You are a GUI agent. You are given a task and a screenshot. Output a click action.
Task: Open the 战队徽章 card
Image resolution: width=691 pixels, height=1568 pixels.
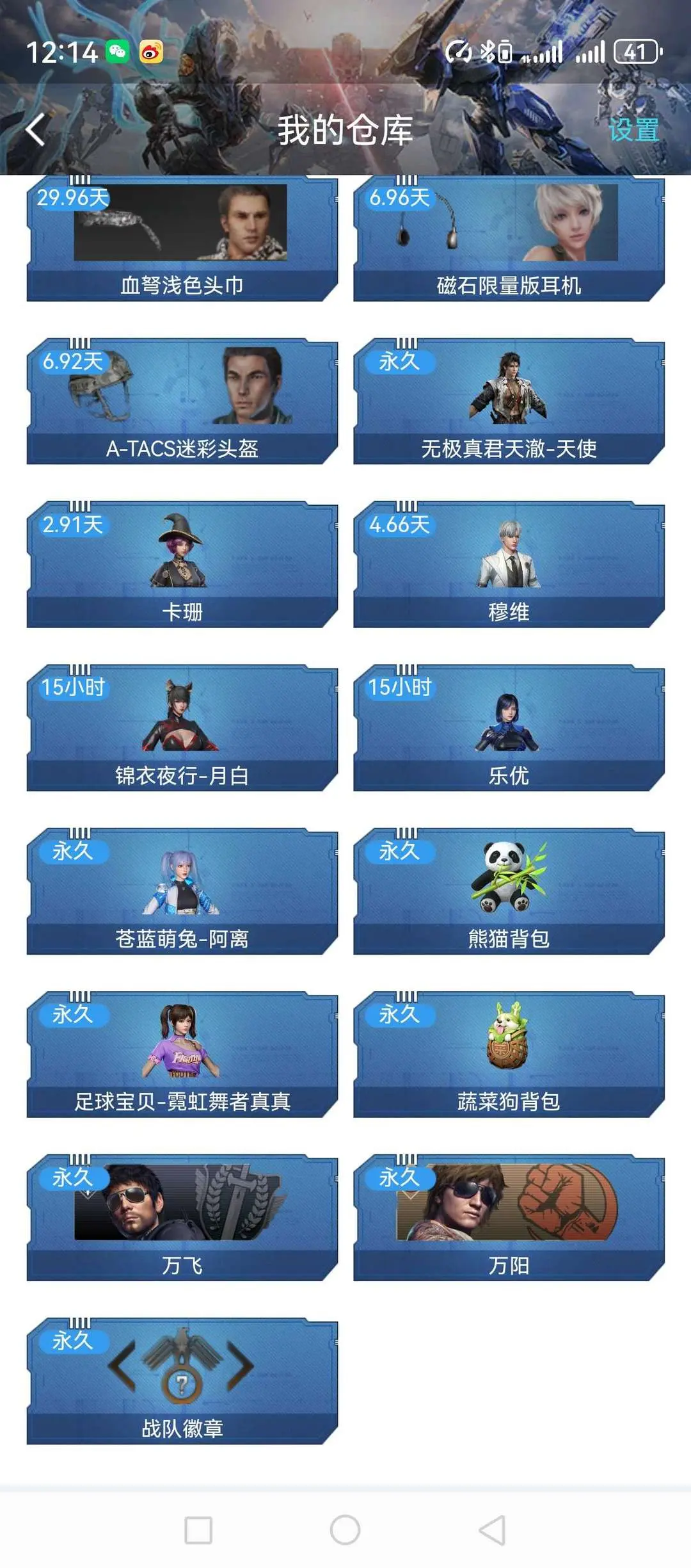[182, 1381]
